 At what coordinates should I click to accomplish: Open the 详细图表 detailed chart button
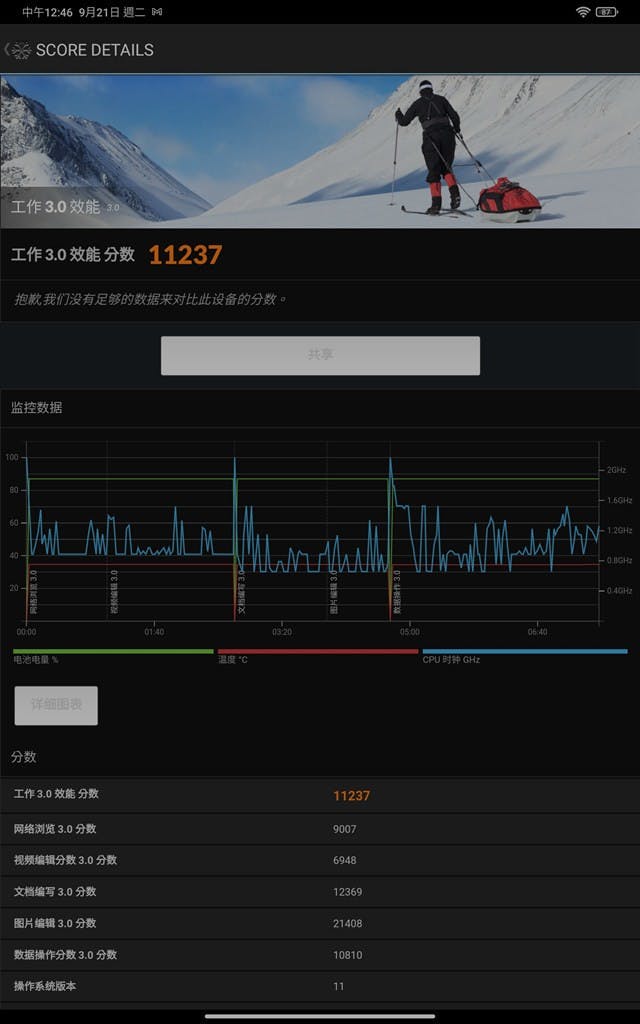tap(56, 705)
